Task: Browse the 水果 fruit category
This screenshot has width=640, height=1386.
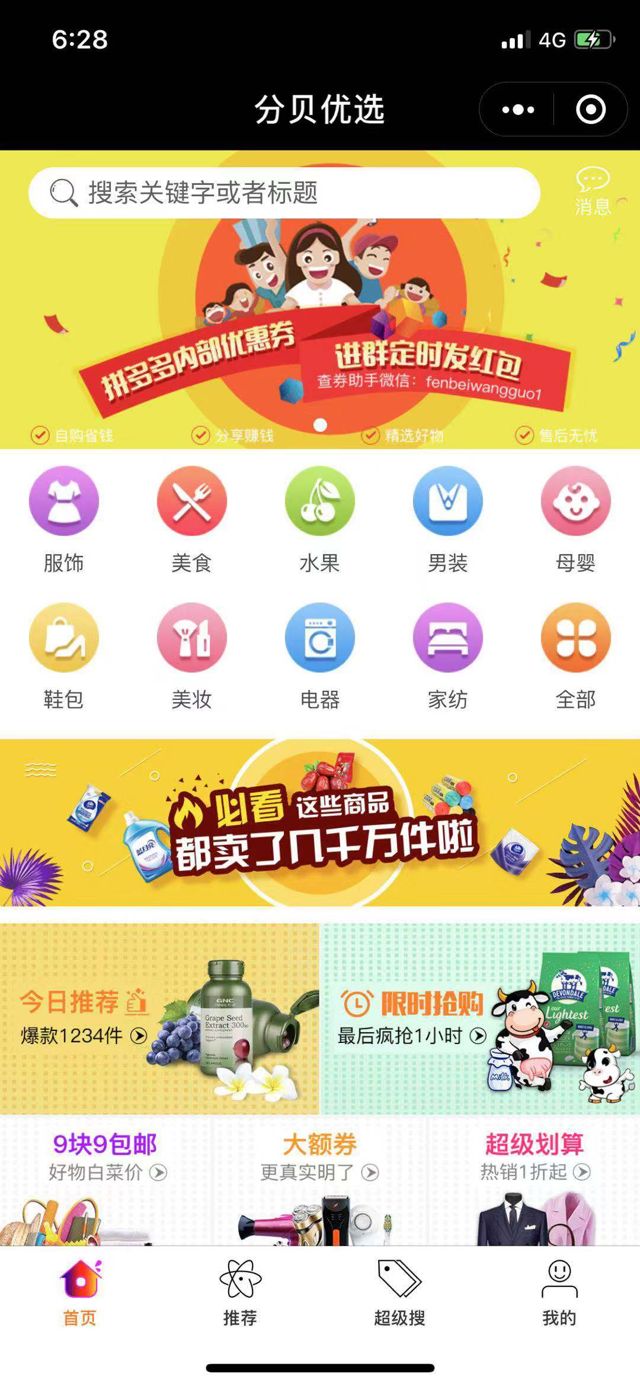Action: 320,520
